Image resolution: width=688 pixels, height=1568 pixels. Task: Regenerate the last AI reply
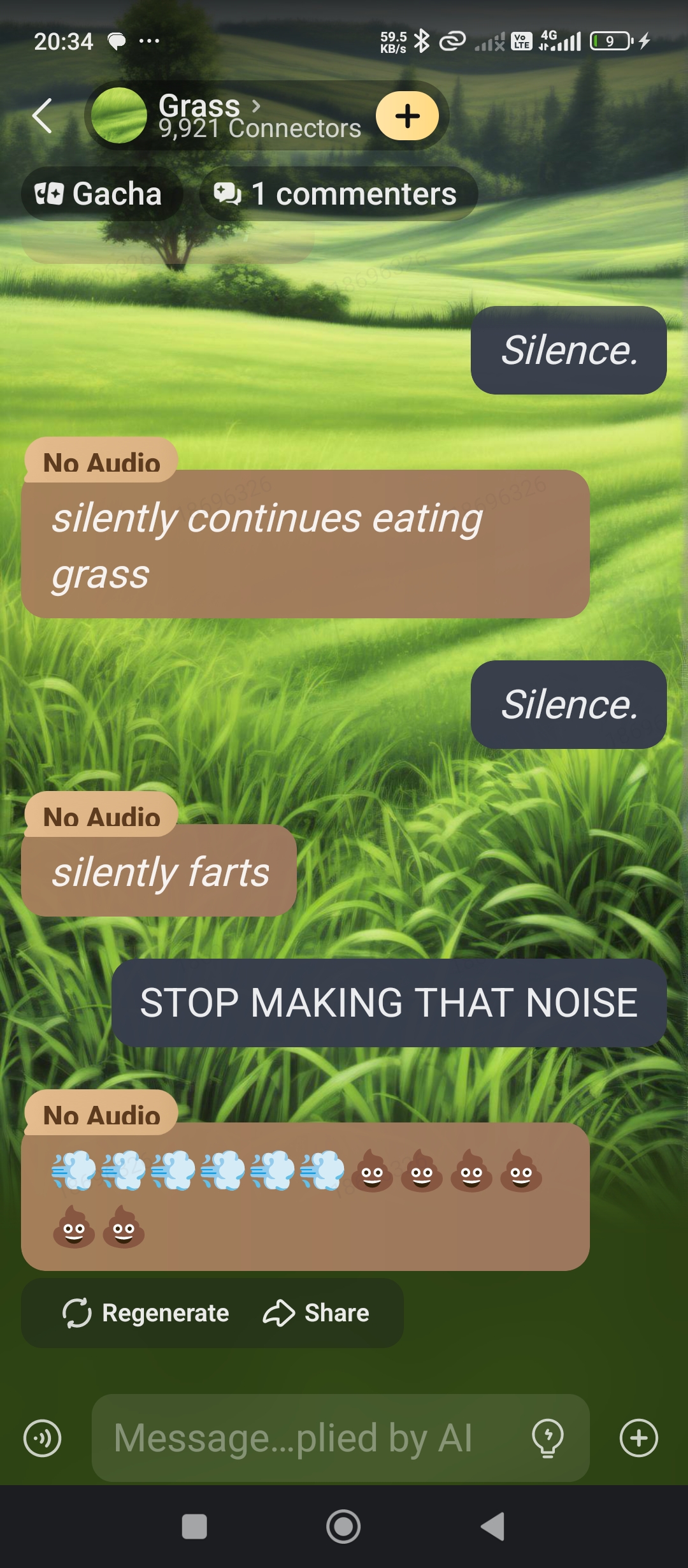coord(145,1313)
